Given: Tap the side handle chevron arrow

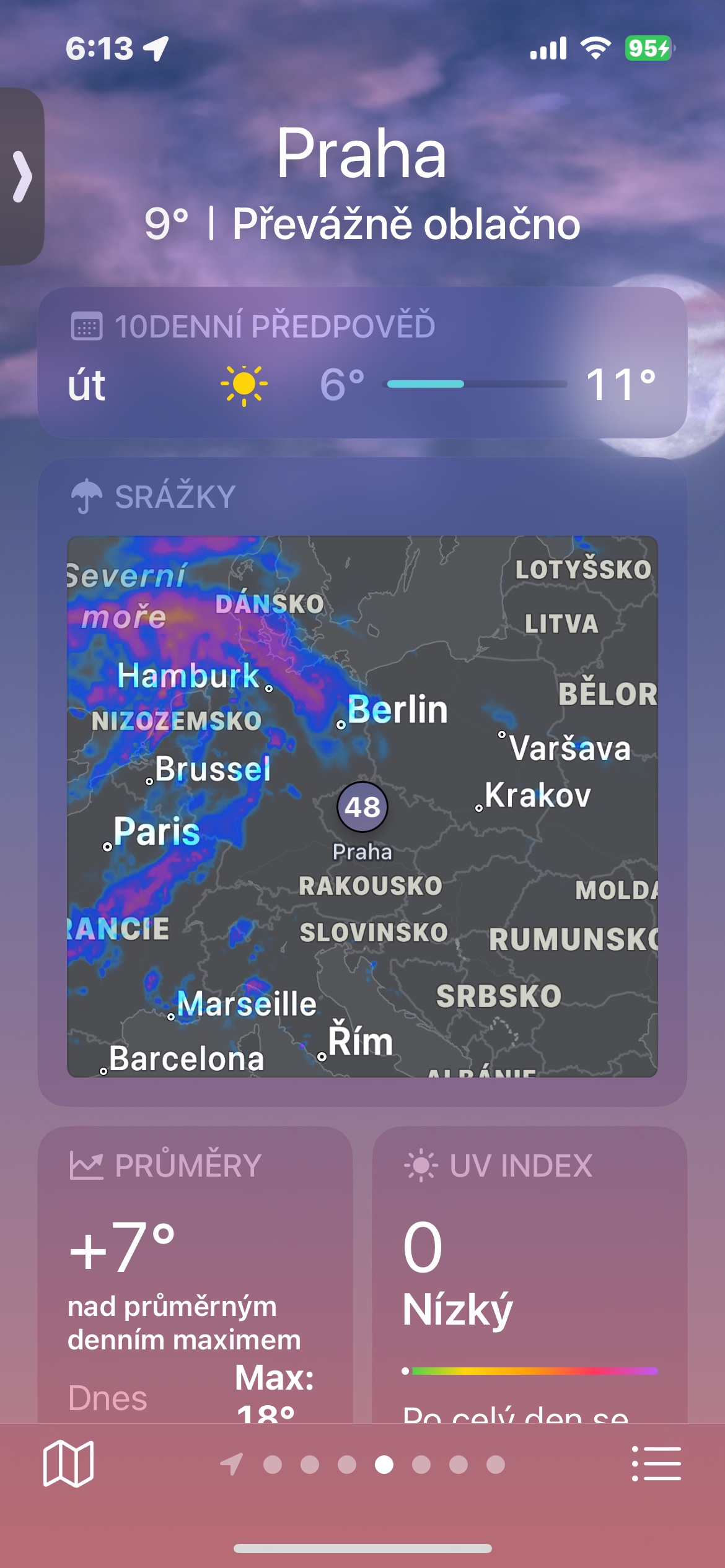Looking at the screenshot, I should pos(22,176).
